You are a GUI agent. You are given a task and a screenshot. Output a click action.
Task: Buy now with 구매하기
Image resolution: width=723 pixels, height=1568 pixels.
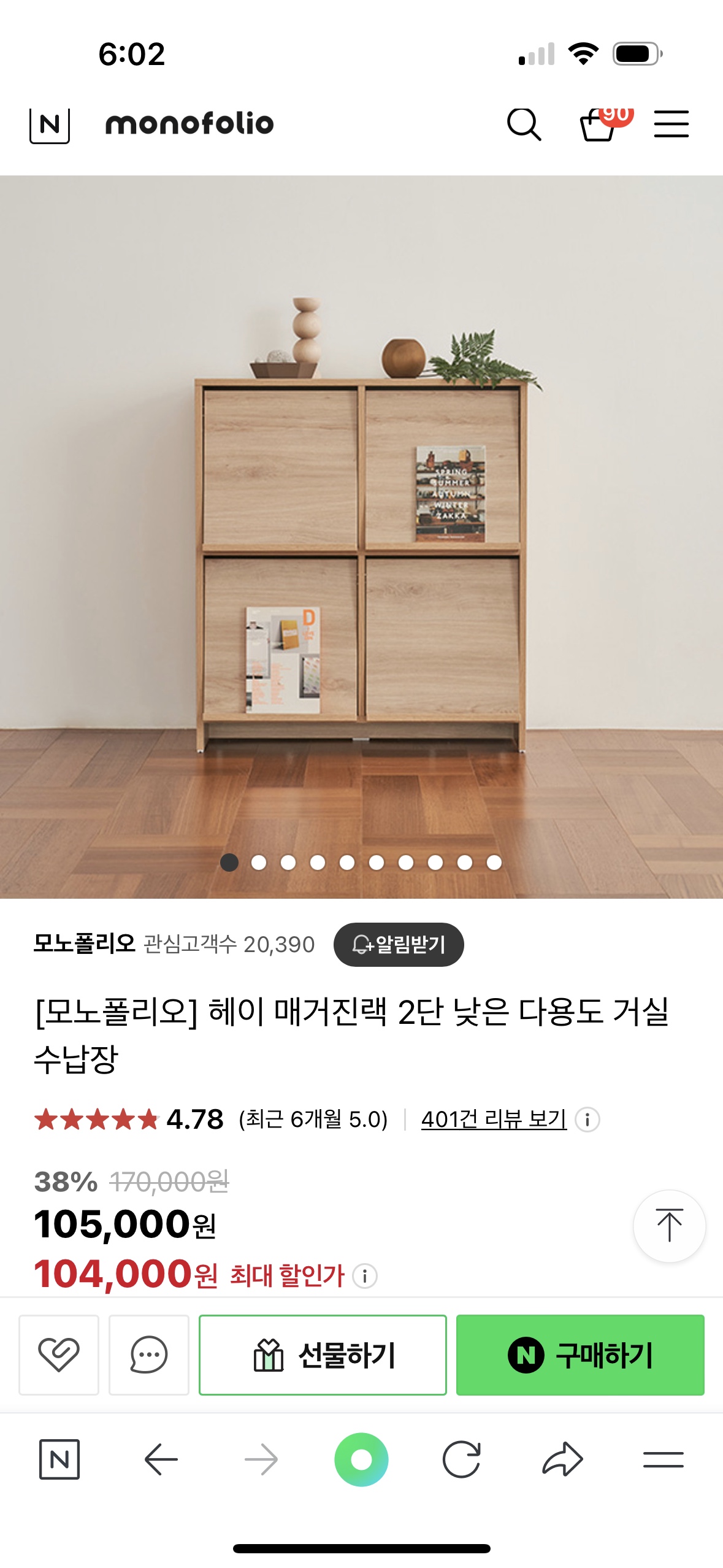(x=580, y=1355)
